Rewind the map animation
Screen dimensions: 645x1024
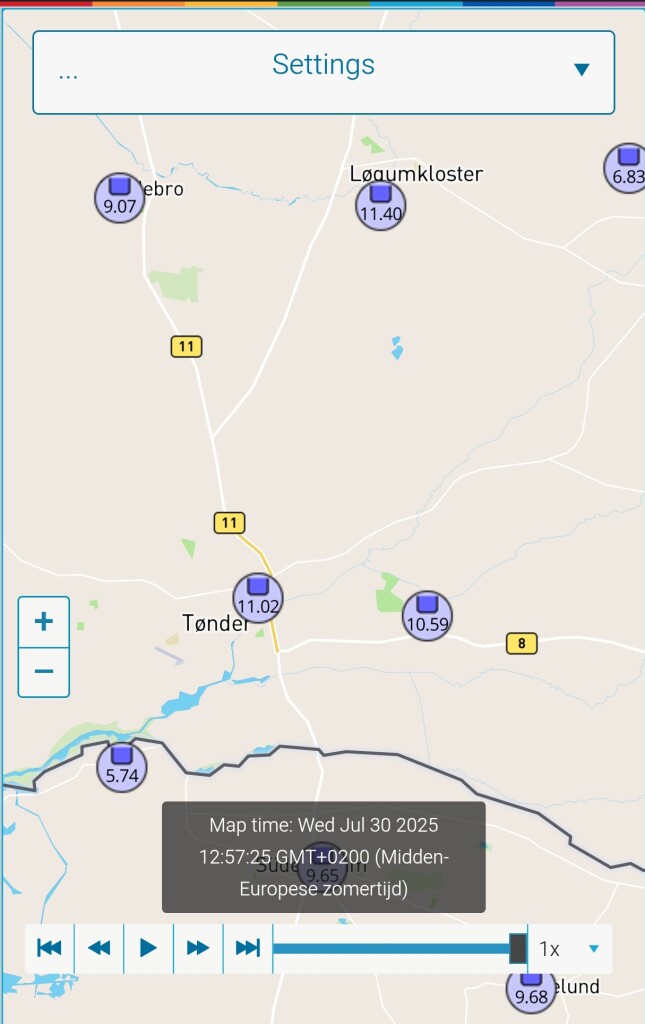(99, 948)
